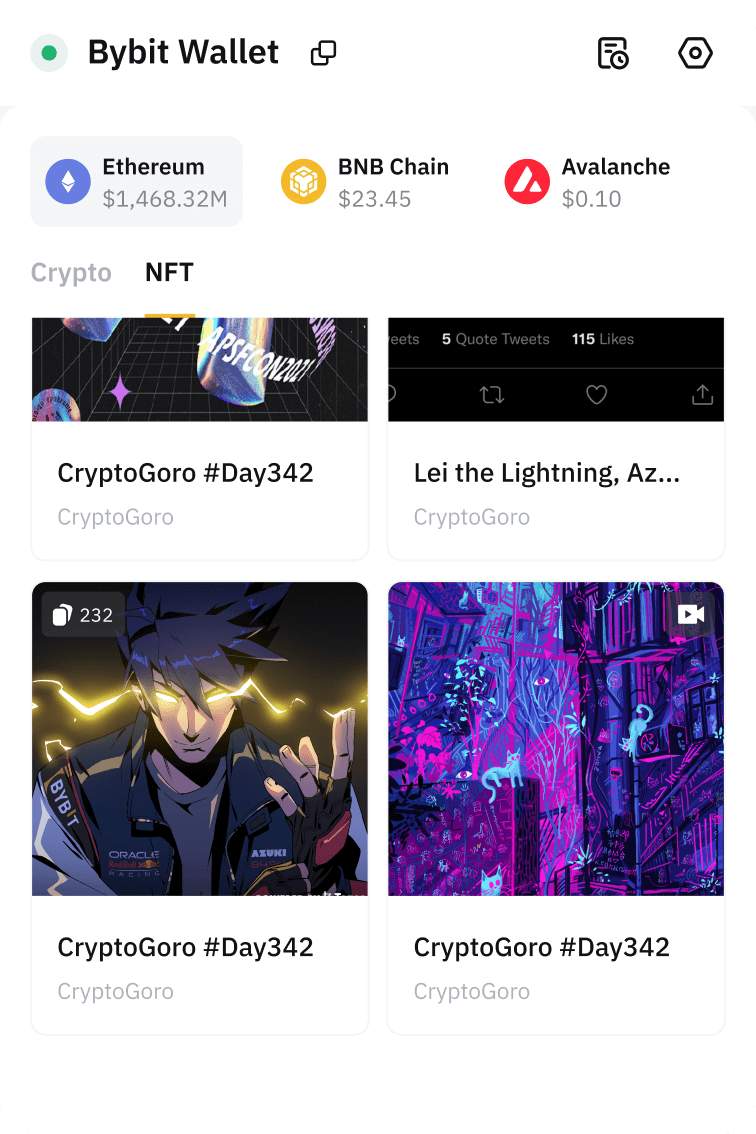The image size is (756, 1134).
Task: Open the transaction history icon
Action: click(613, 52)
